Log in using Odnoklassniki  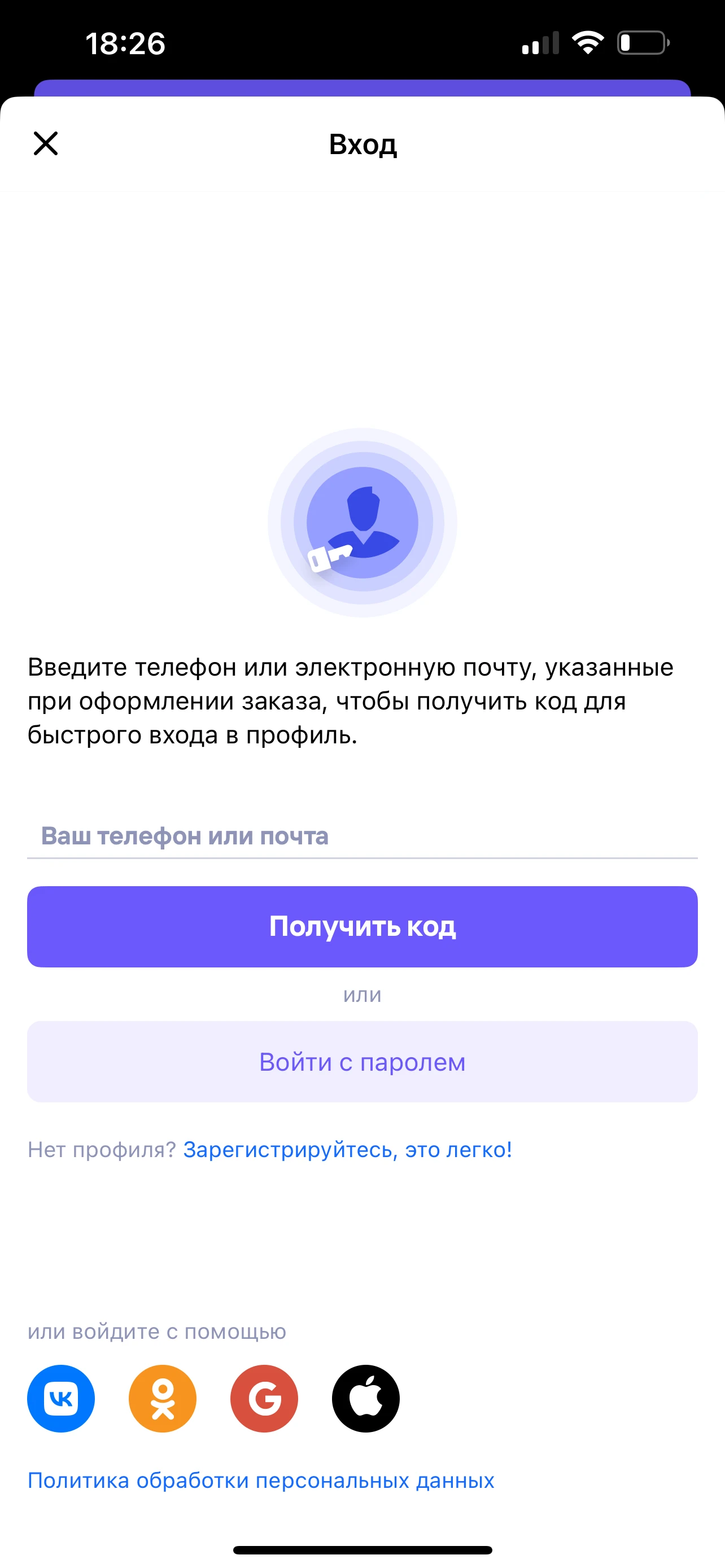163,1398
